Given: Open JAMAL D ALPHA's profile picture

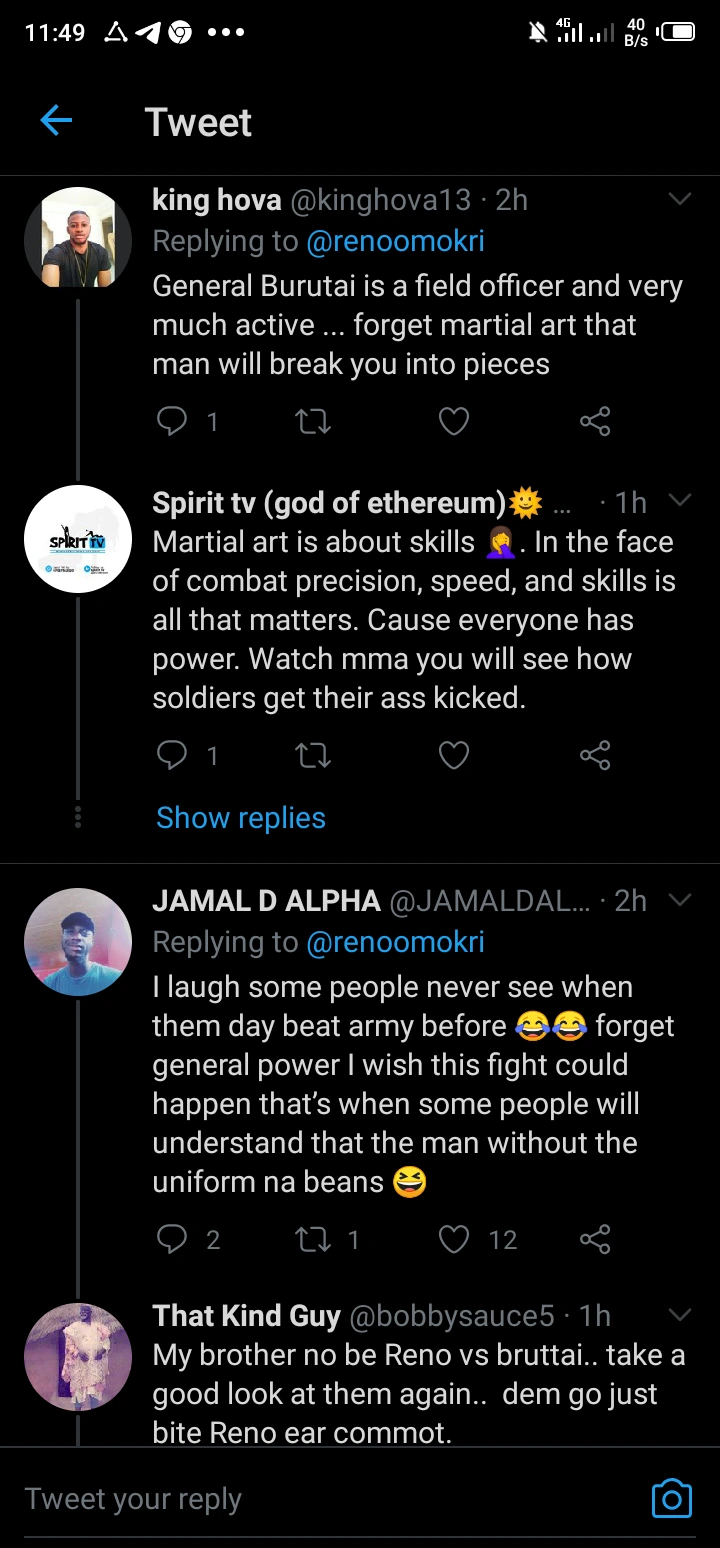Looking at the screenshot, I should click(78, 942).
